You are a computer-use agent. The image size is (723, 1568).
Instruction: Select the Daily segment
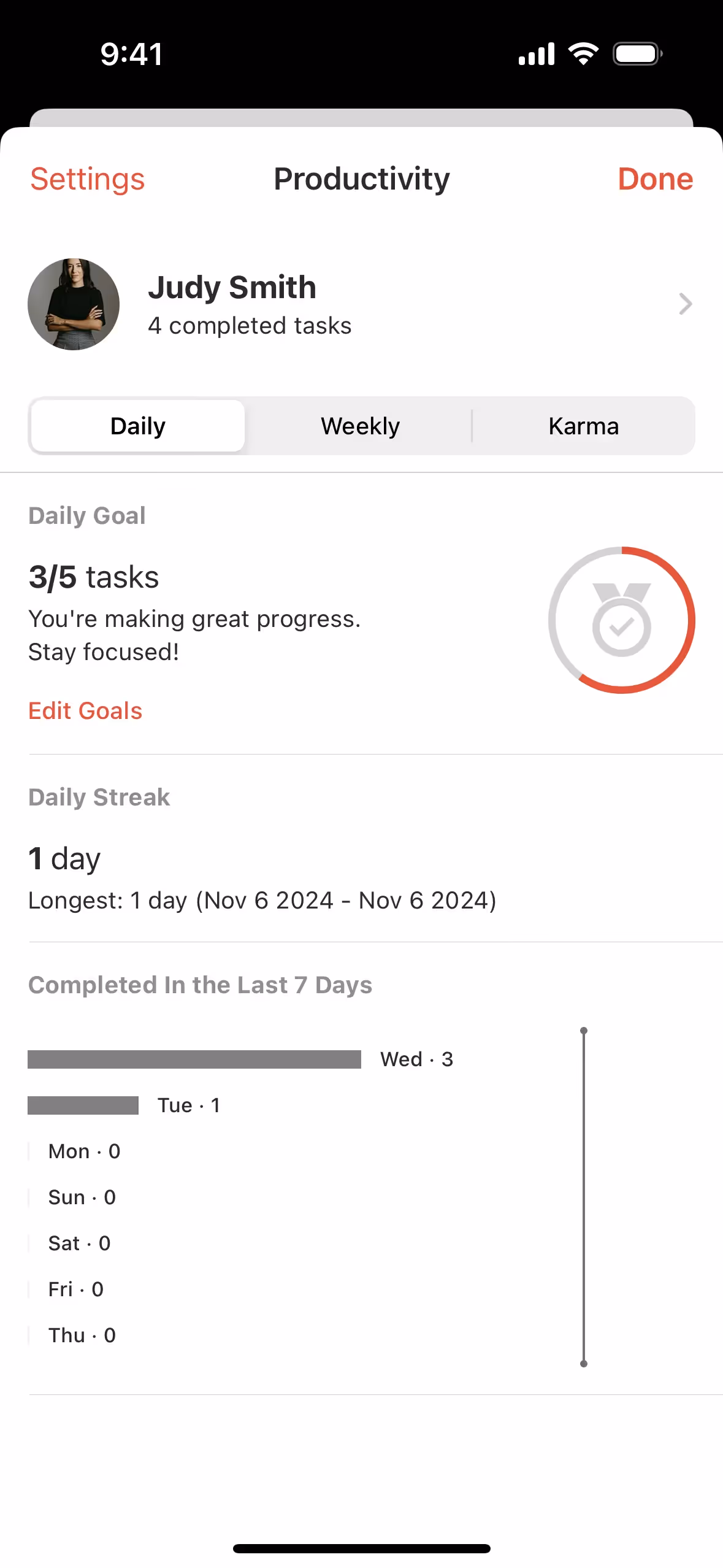[x=138, y=426]
